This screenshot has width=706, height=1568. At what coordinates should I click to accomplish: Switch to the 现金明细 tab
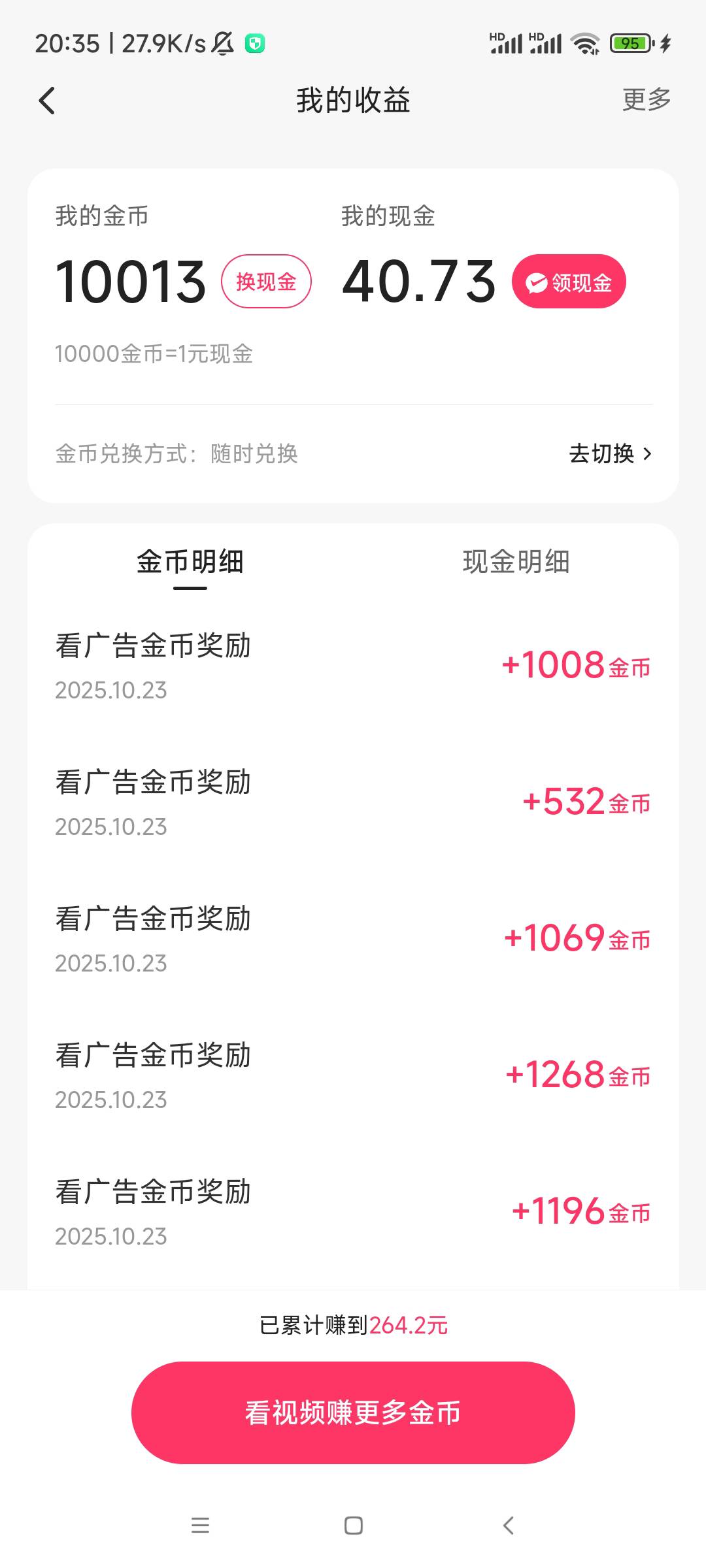point(516,562)
